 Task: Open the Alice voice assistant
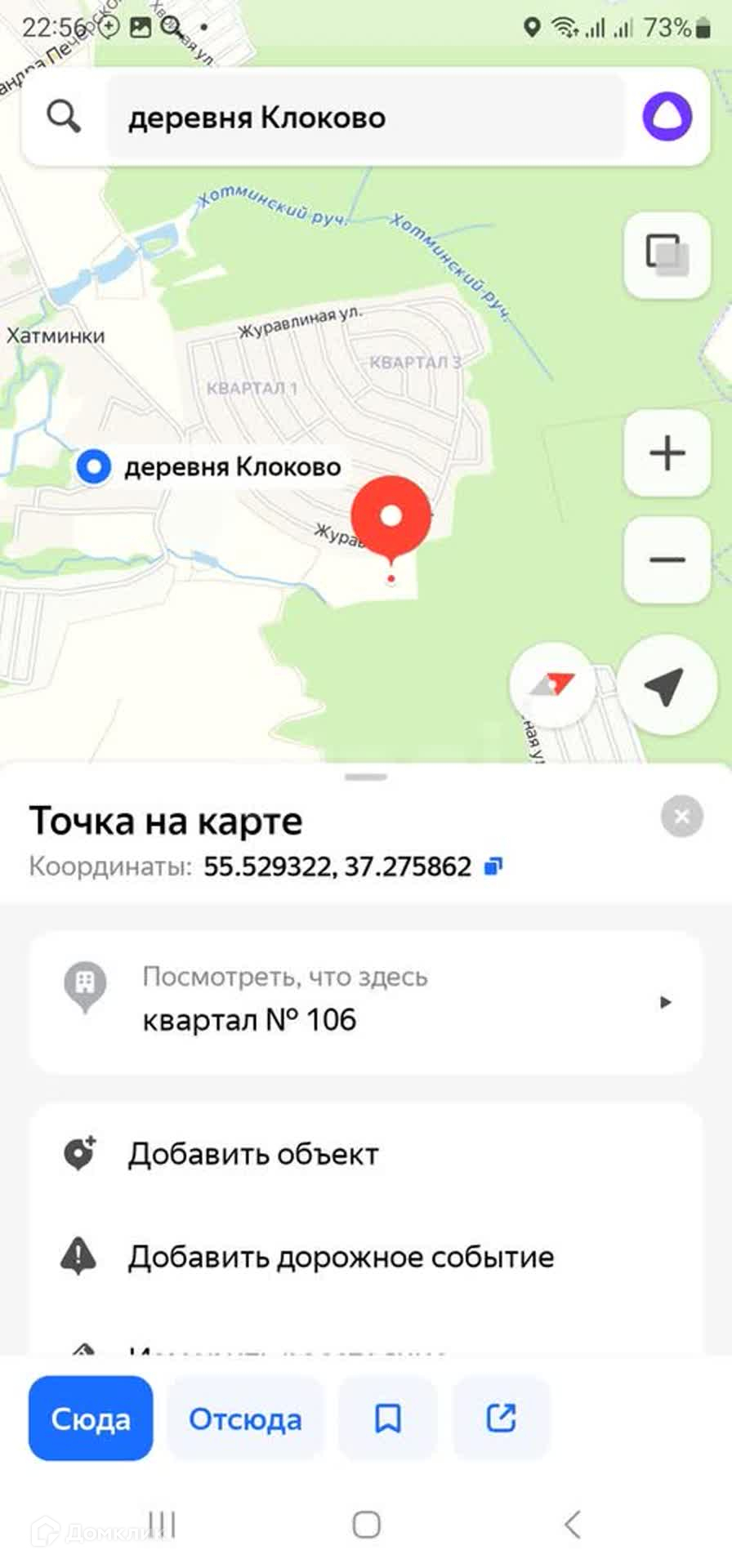pos(667,117)
